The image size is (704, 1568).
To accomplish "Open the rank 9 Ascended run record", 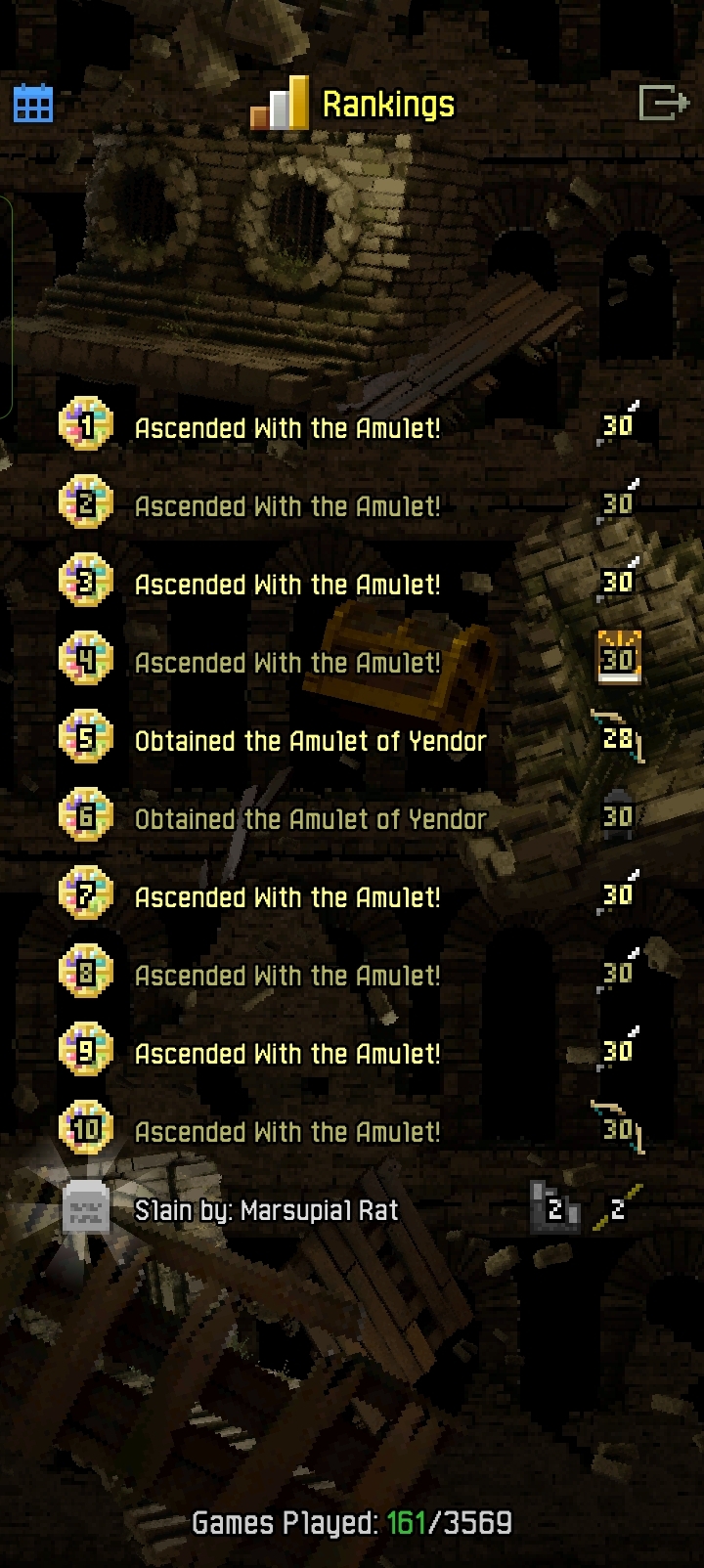I will [287, 1054].
